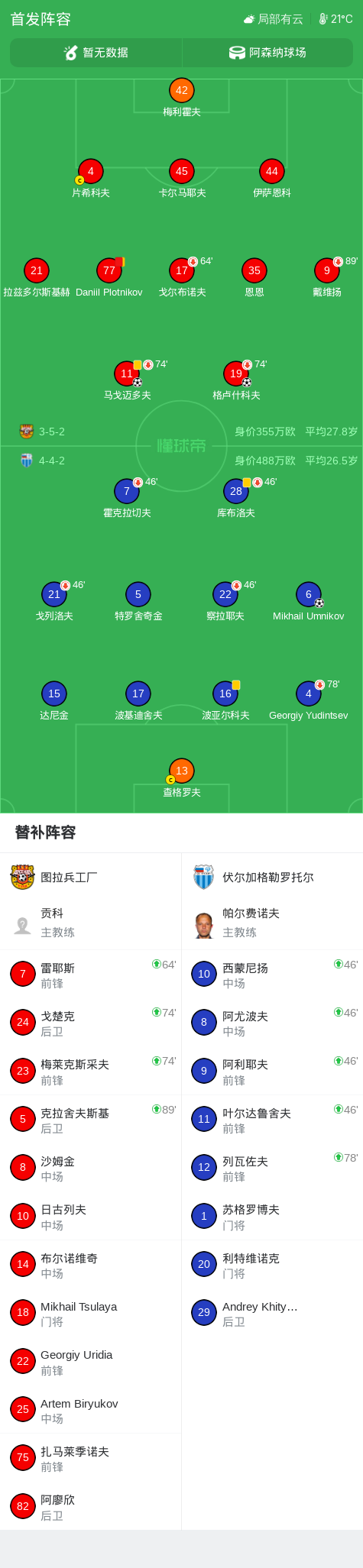The width and height of the screenshot is (363, 1568).
Task: Open substitute 雷耶斯 number 7
Action: [x=91, y=975]
